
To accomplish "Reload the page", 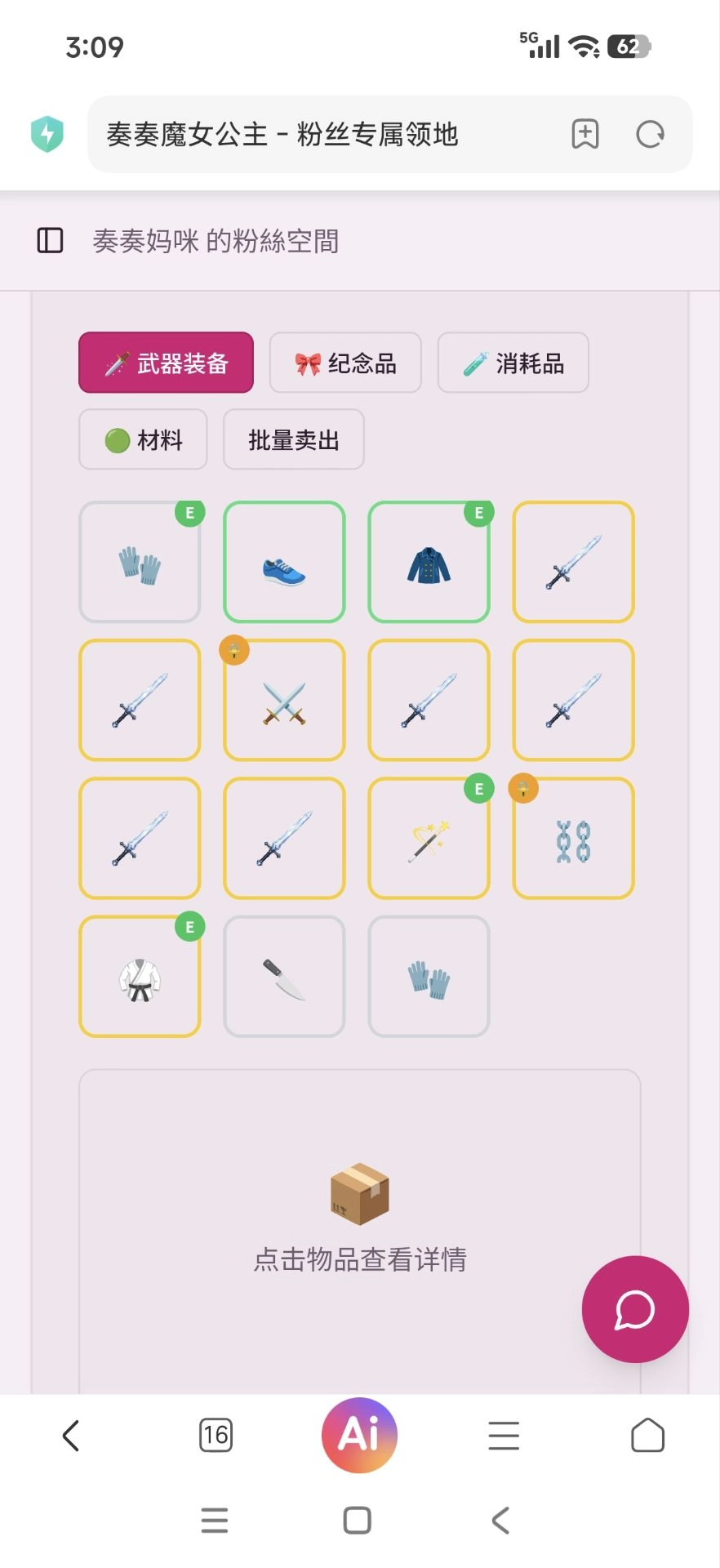I will click(650, 134).
